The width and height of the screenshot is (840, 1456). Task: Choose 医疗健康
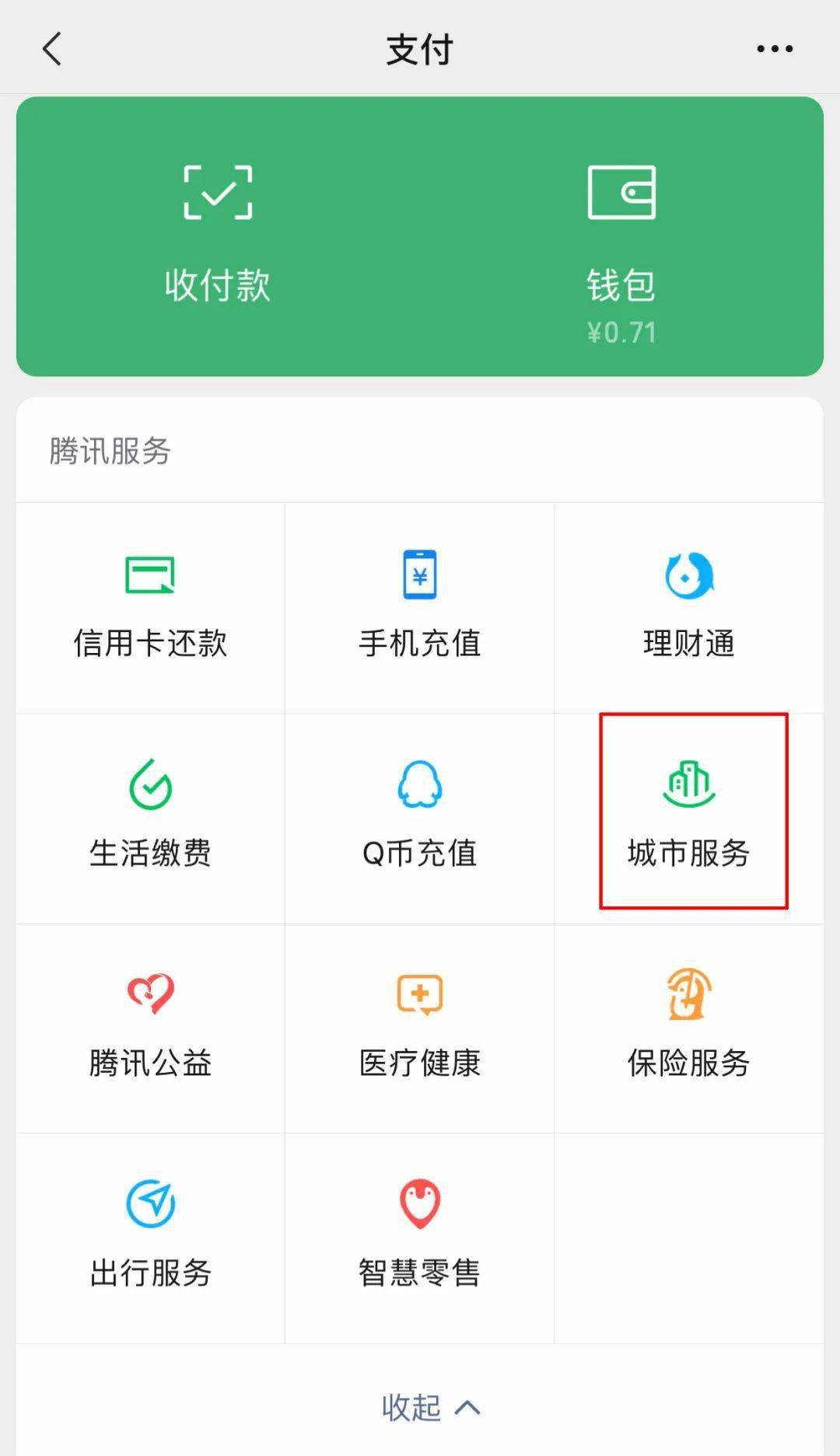[420, 1028]
